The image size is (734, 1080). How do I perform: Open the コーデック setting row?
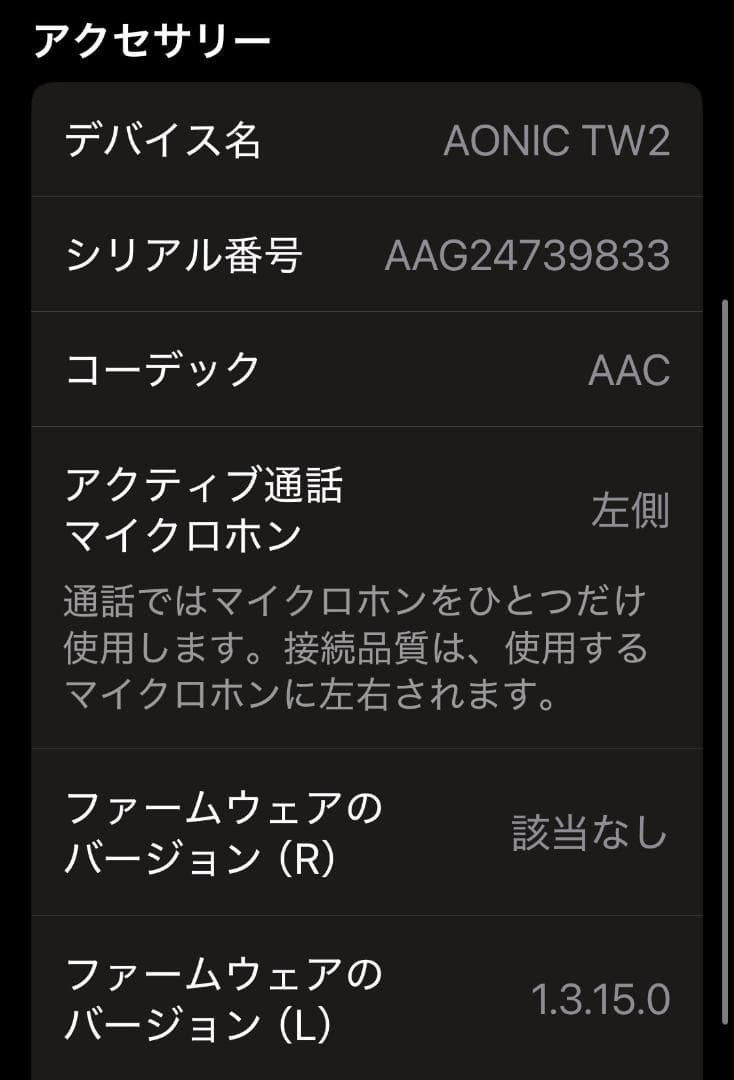(367, 369)
